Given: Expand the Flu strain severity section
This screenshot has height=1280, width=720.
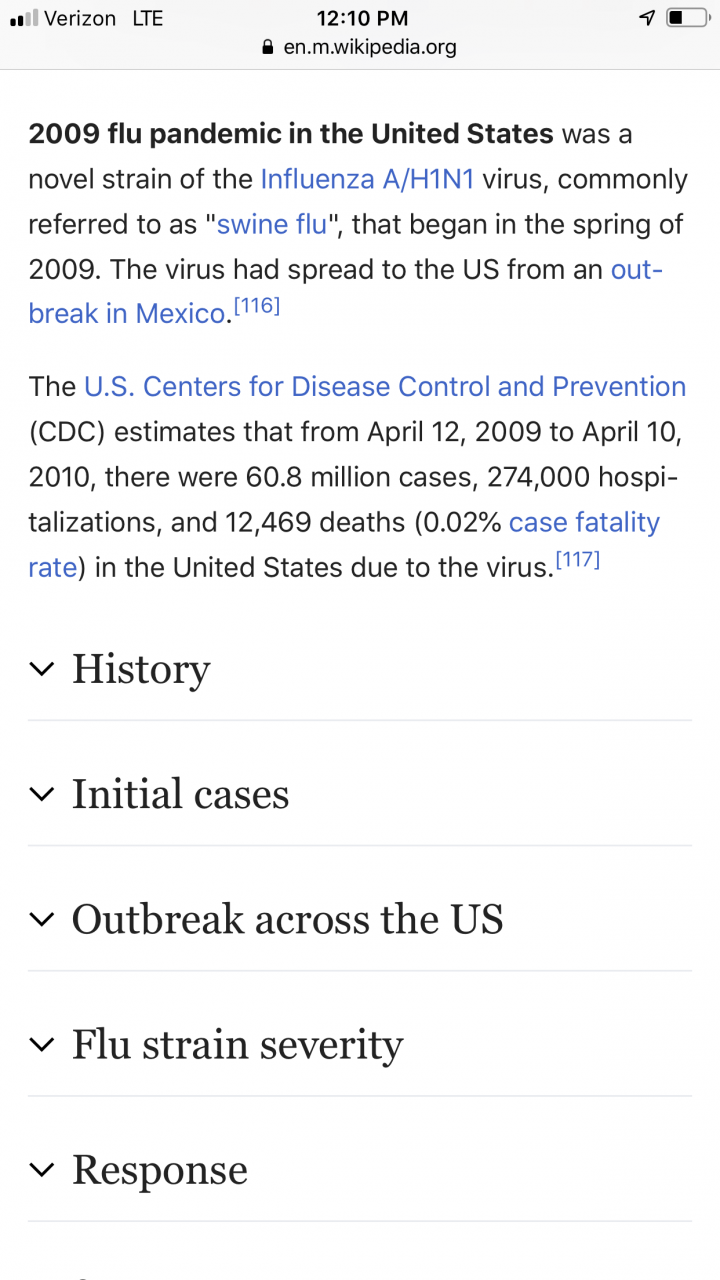Looking at the screenshot, I should [237, 1044].
